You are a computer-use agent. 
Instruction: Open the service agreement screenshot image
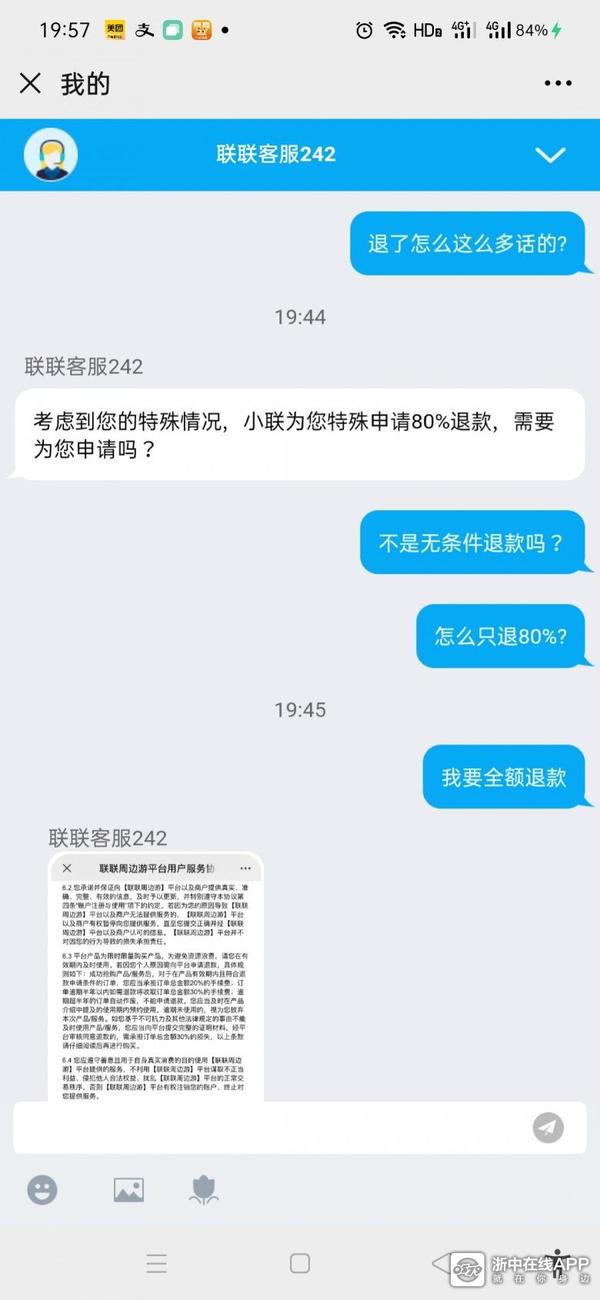point(155,975)
